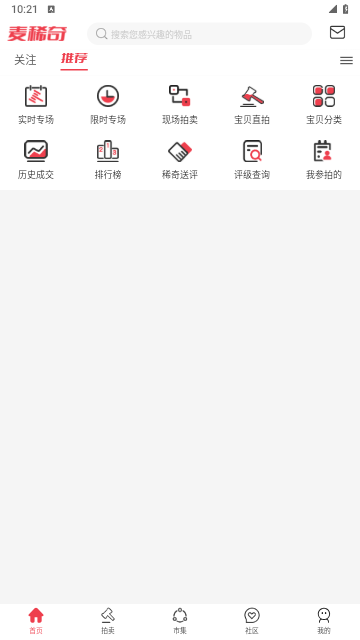360x640 pixels.
Task: Go to the 首页 tab
Action: click(x=36, y=621)
